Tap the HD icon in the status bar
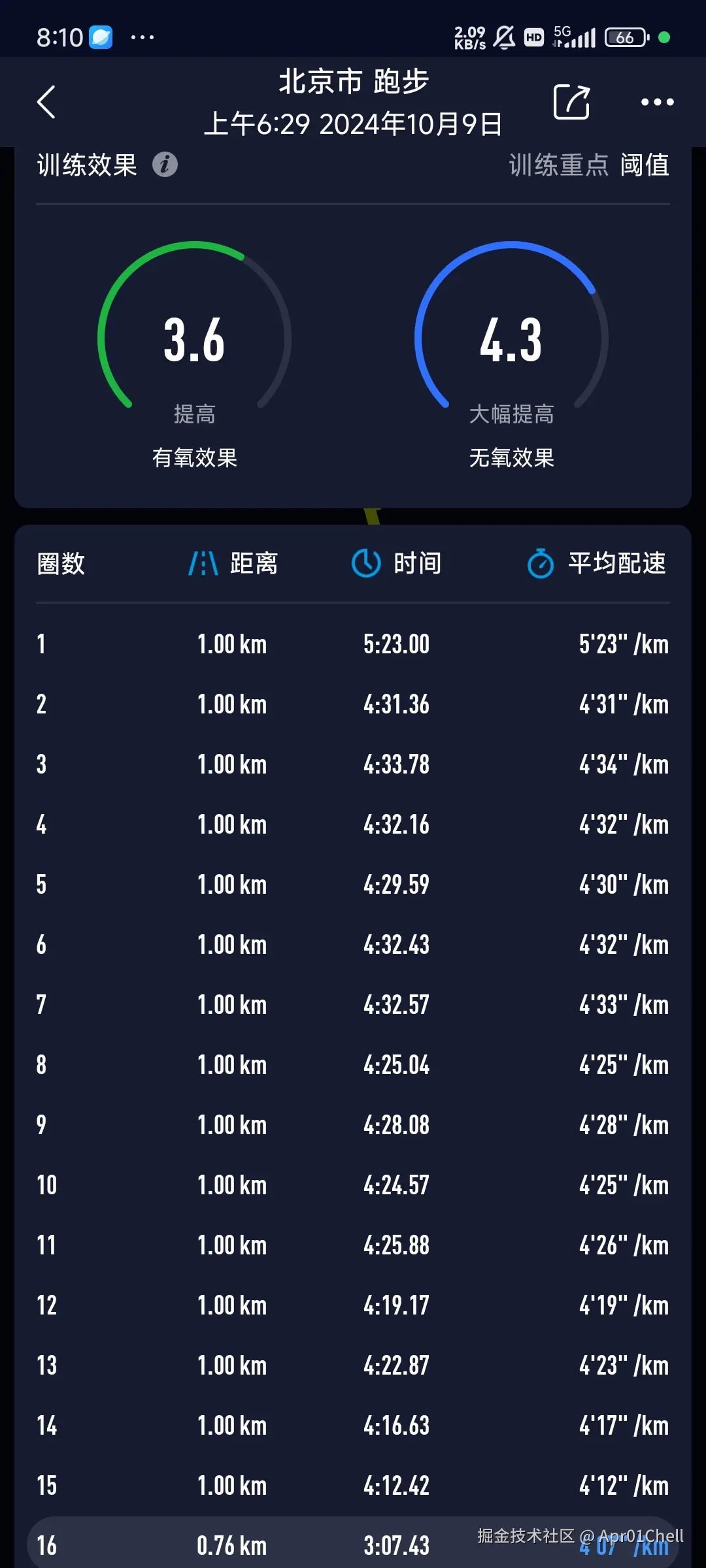This screenshot has width=706, height=1568. point(533,37)
